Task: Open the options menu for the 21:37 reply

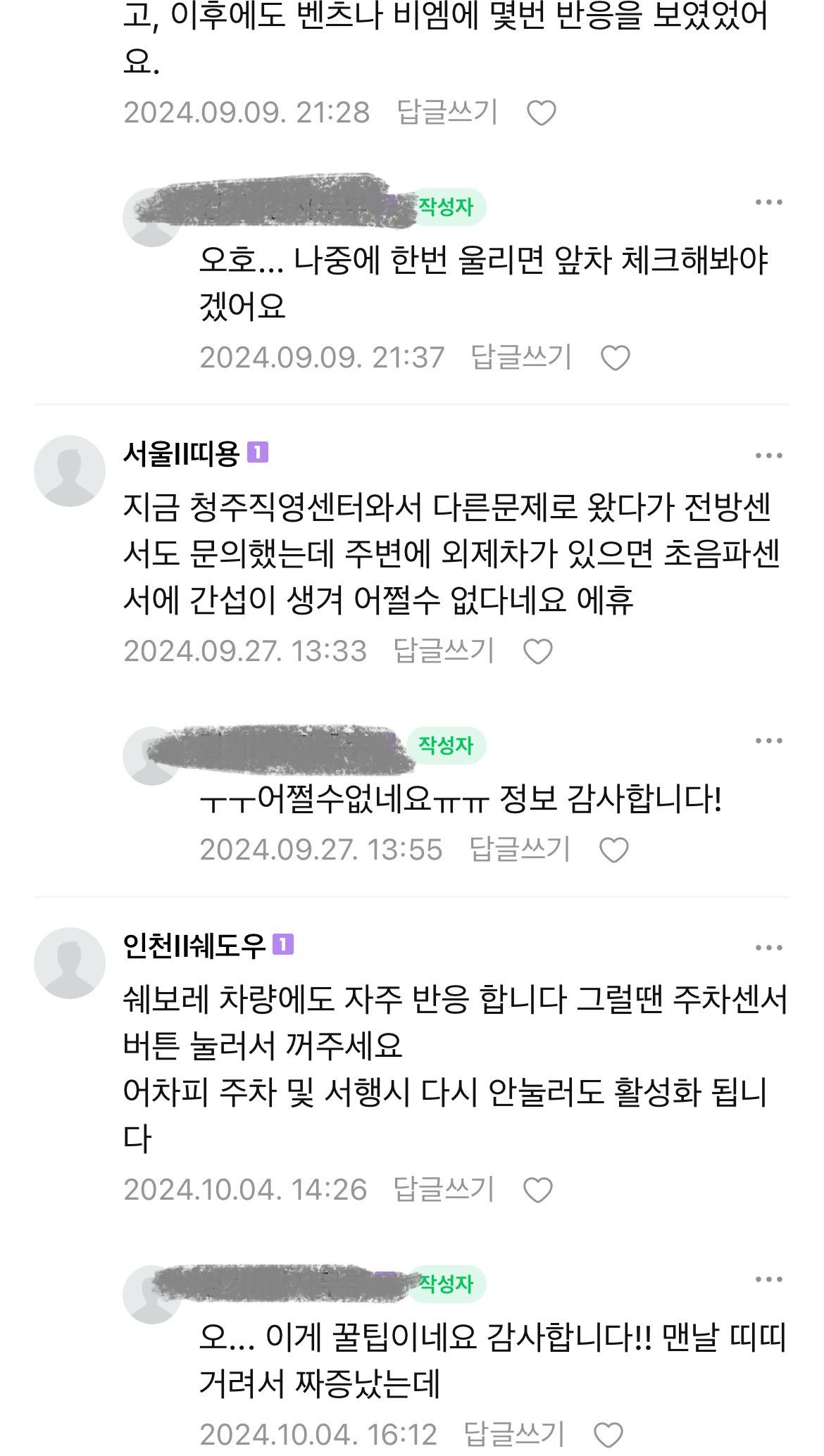Action: point(768,203)
